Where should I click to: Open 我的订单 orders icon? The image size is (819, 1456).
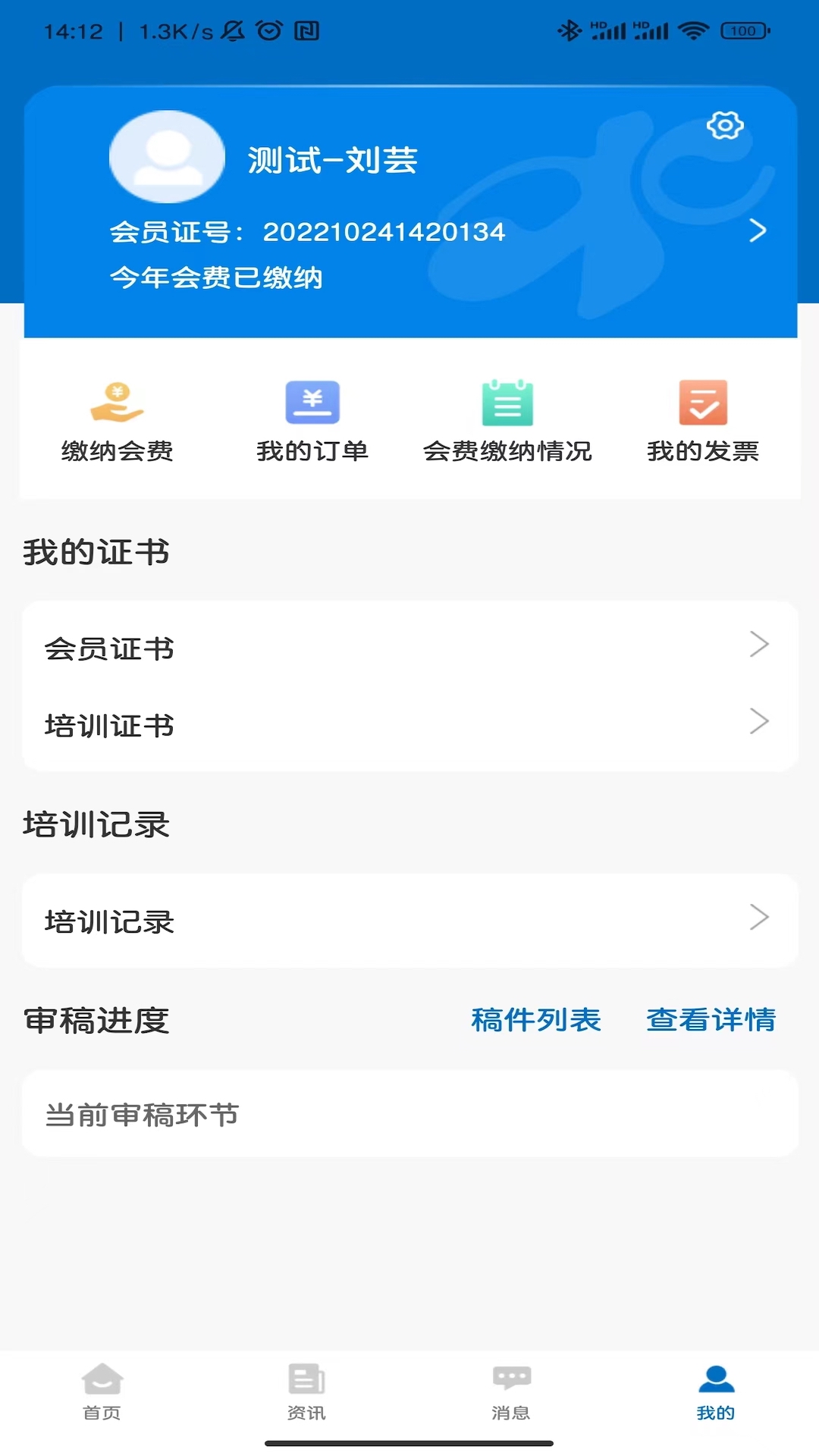click(312, 403)
